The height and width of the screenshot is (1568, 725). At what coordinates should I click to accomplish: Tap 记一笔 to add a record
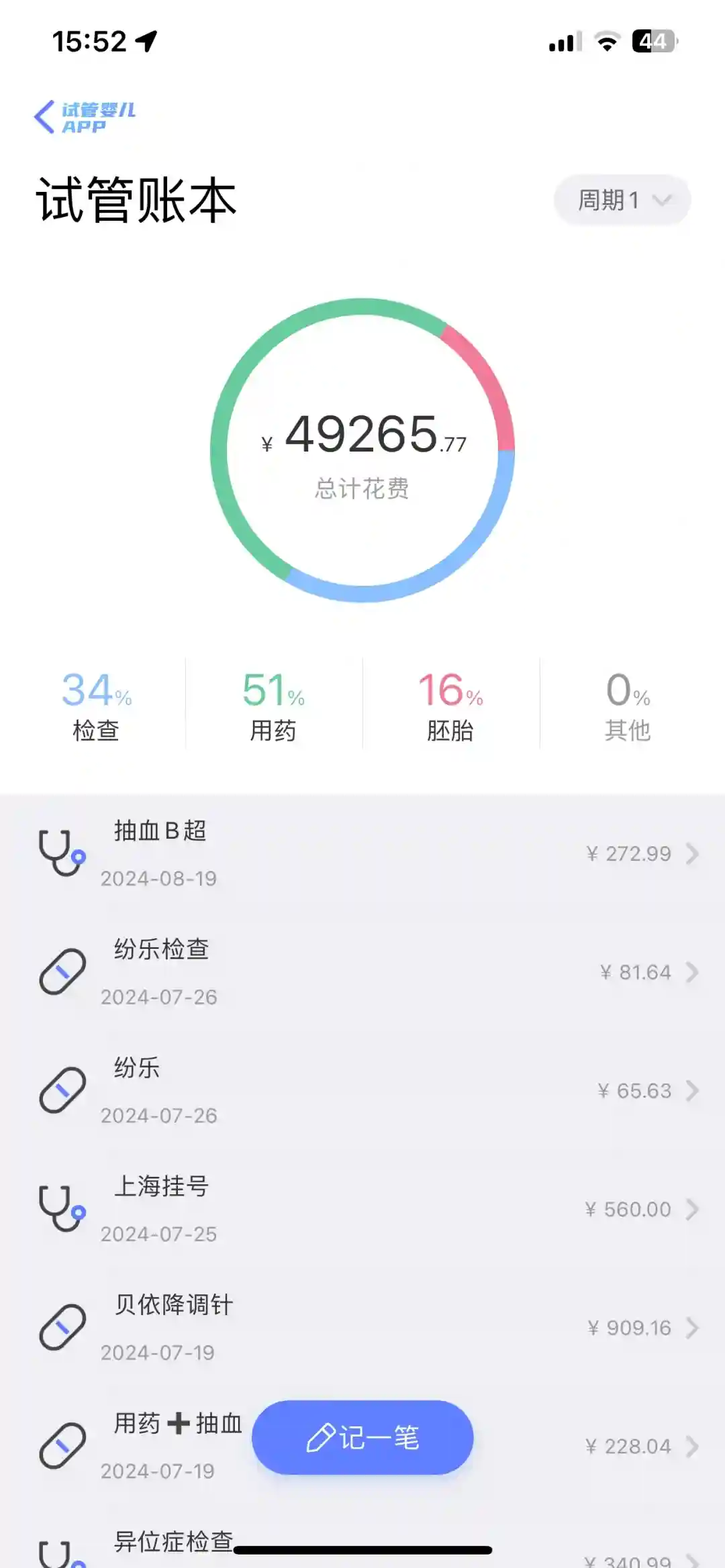pyautogui.click(x=362, y=1437)
